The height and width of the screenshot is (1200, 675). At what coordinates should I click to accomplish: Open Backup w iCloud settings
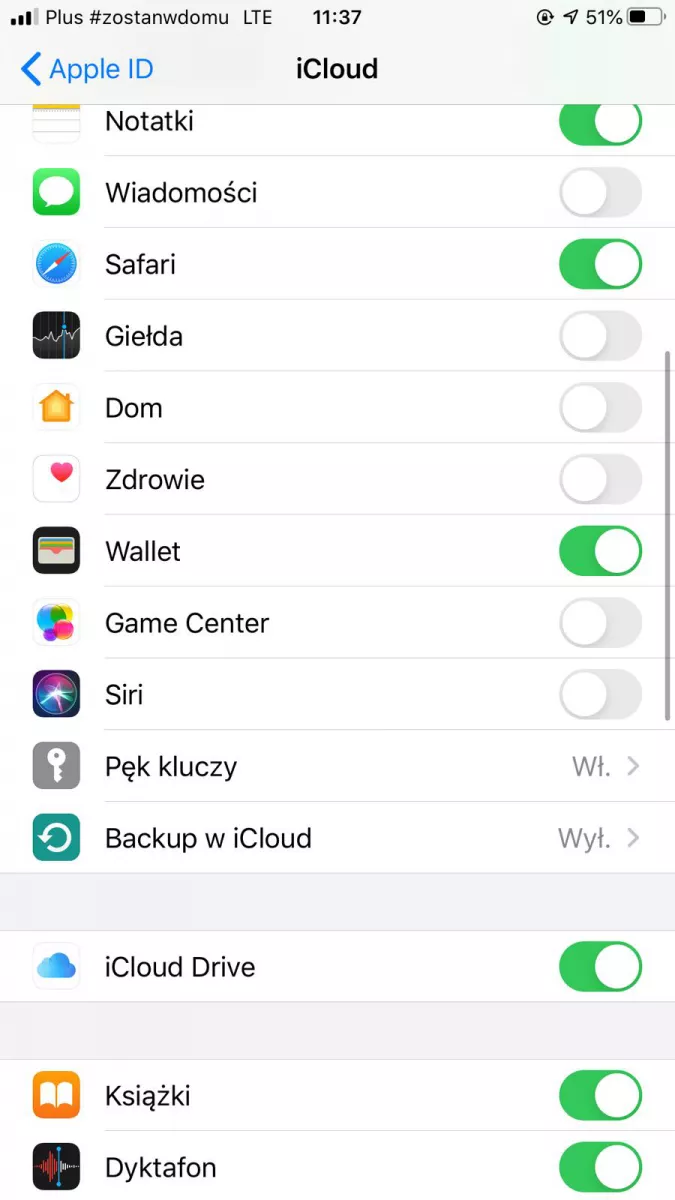[337, 838]
